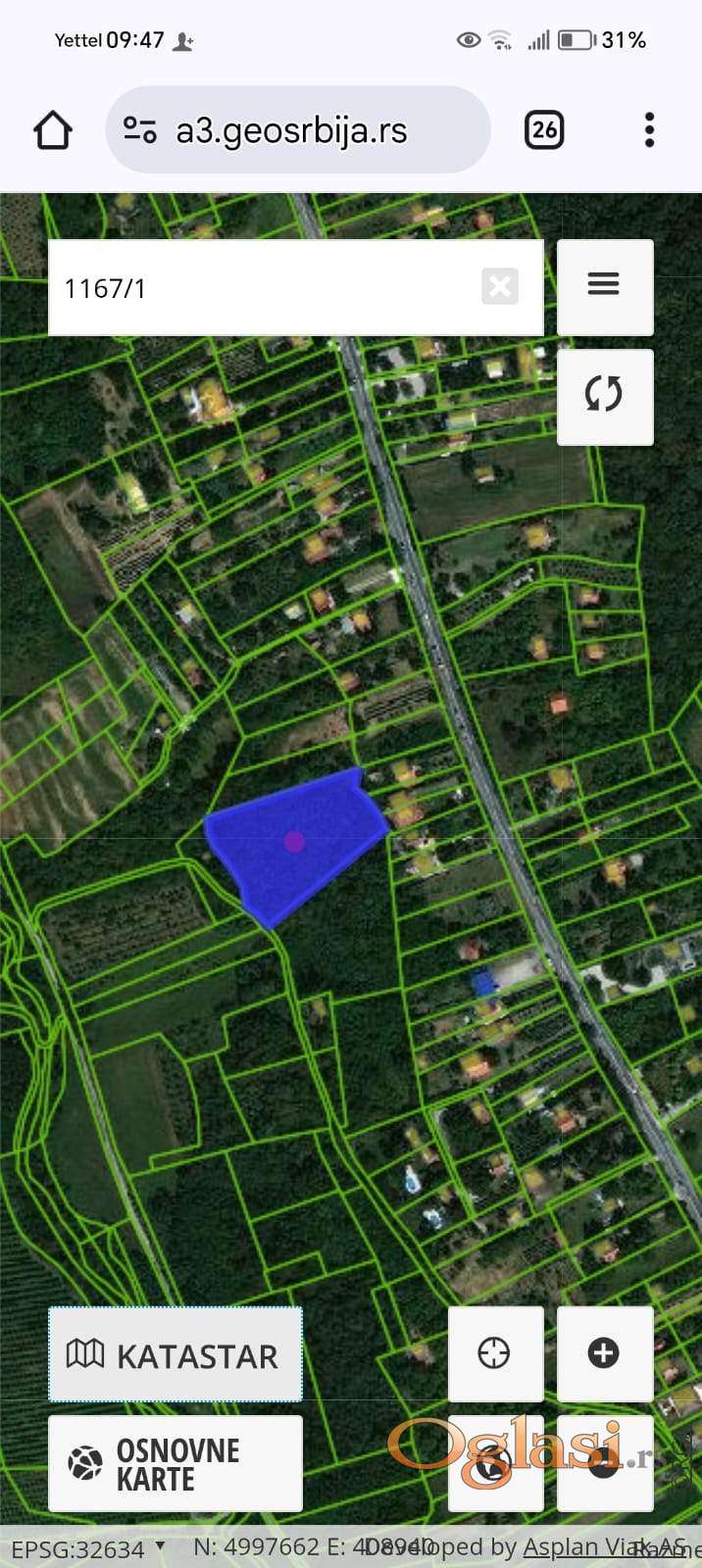The height and width of the screenshot is (1568, 702).
Task: Open the KATASTAR layer button
Action: (175, 1355)
